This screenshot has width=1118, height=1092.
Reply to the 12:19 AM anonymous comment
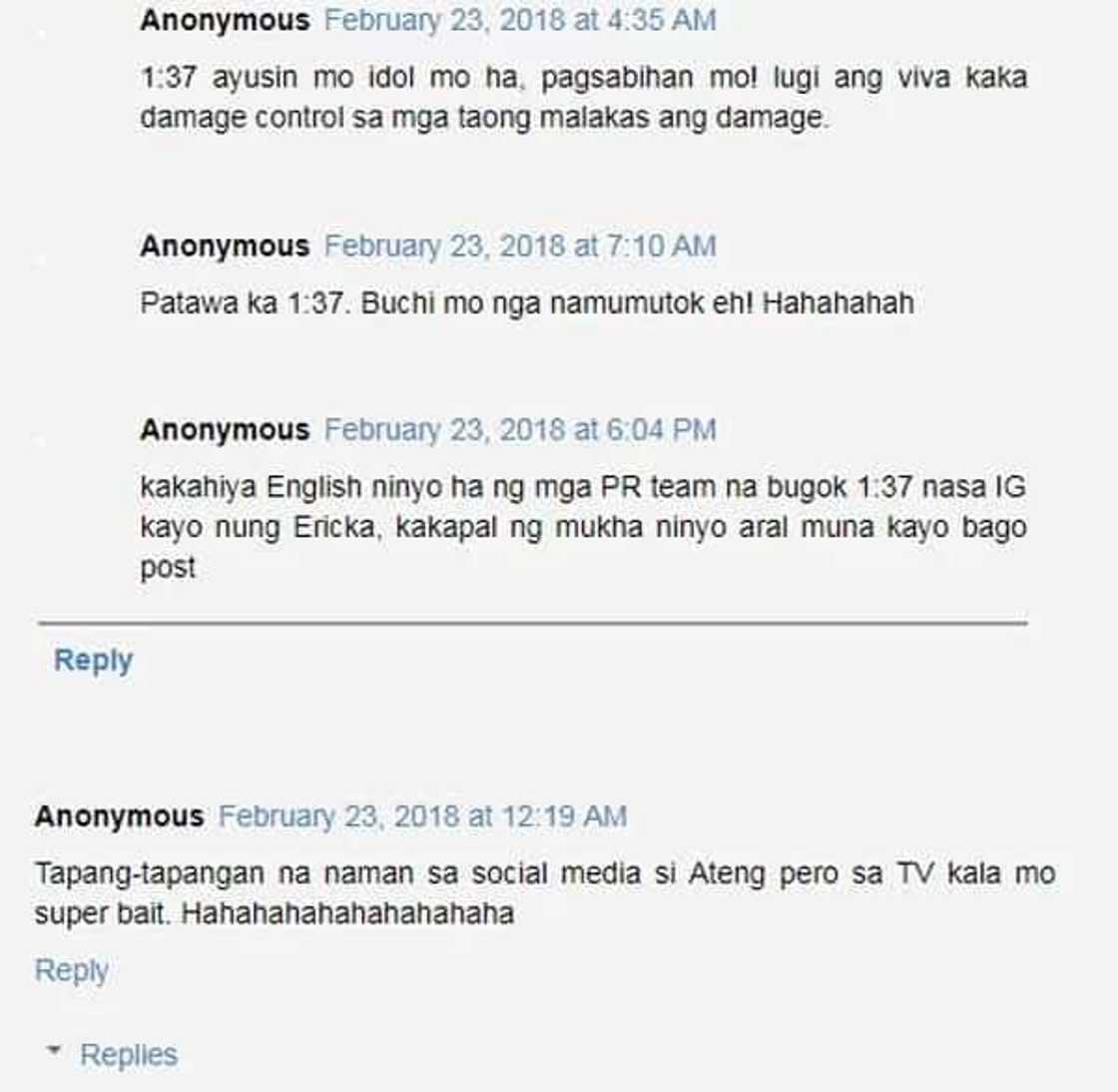71,970
